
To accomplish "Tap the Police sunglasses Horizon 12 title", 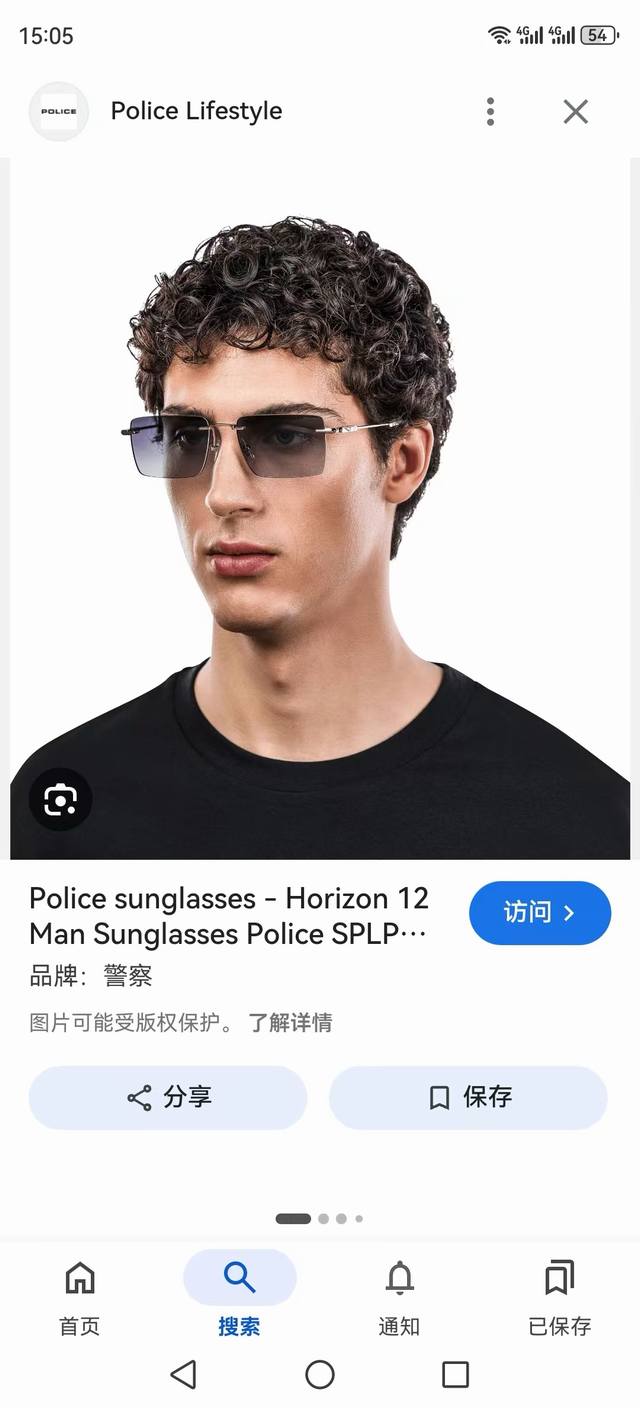I will pyautogui.click(x=229, y=916).
